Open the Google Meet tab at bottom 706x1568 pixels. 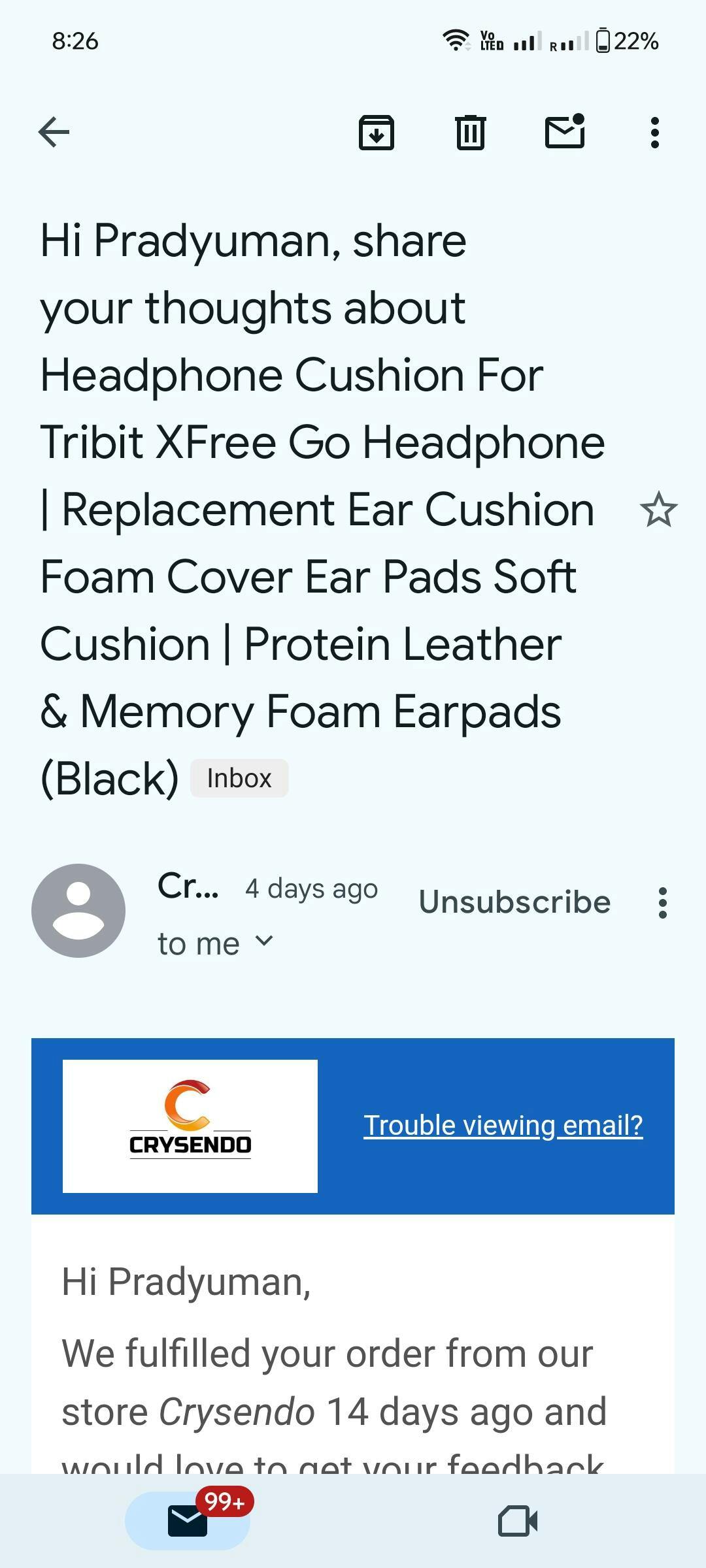tap(518, 1520)
